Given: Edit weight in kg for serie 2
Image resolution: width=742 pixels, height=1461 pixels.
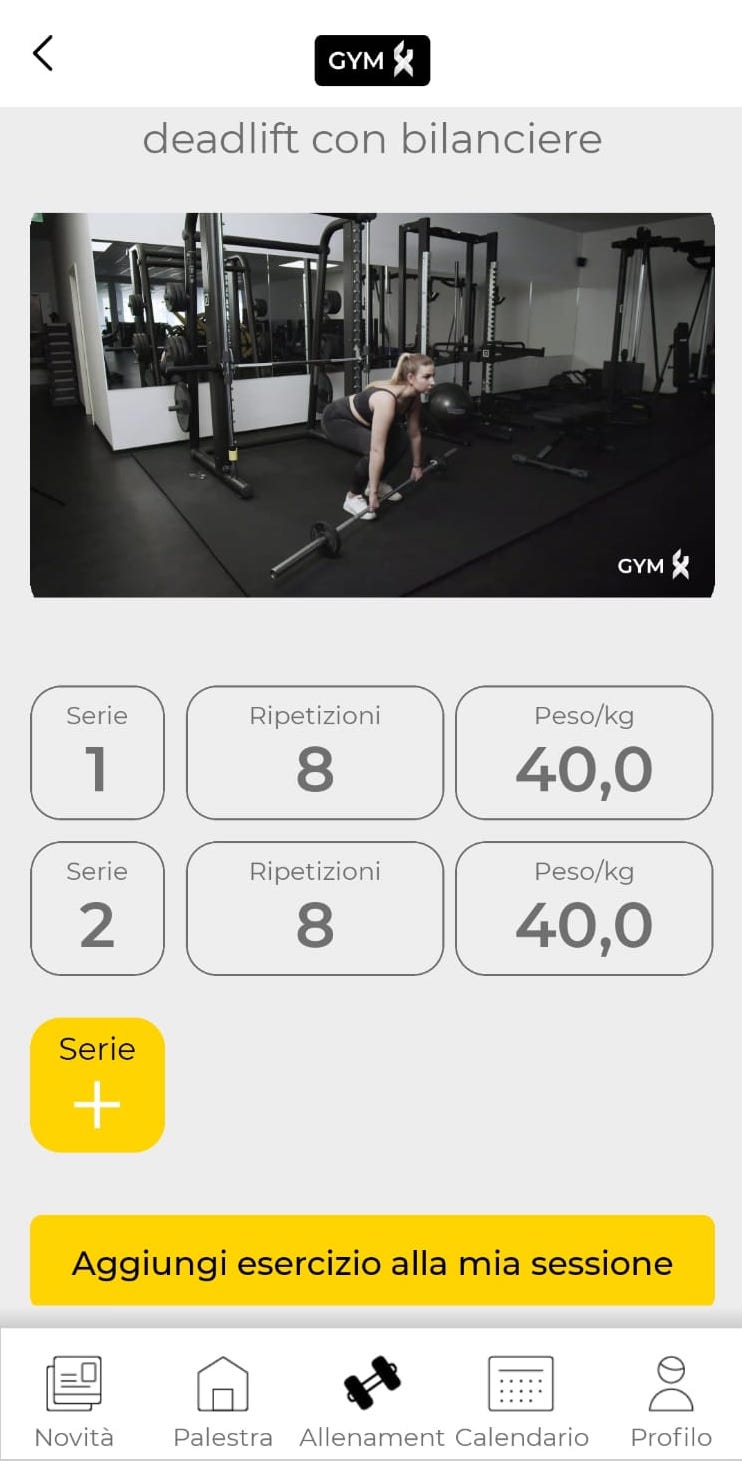Looking at the screenshot, I should coord(584,908).
